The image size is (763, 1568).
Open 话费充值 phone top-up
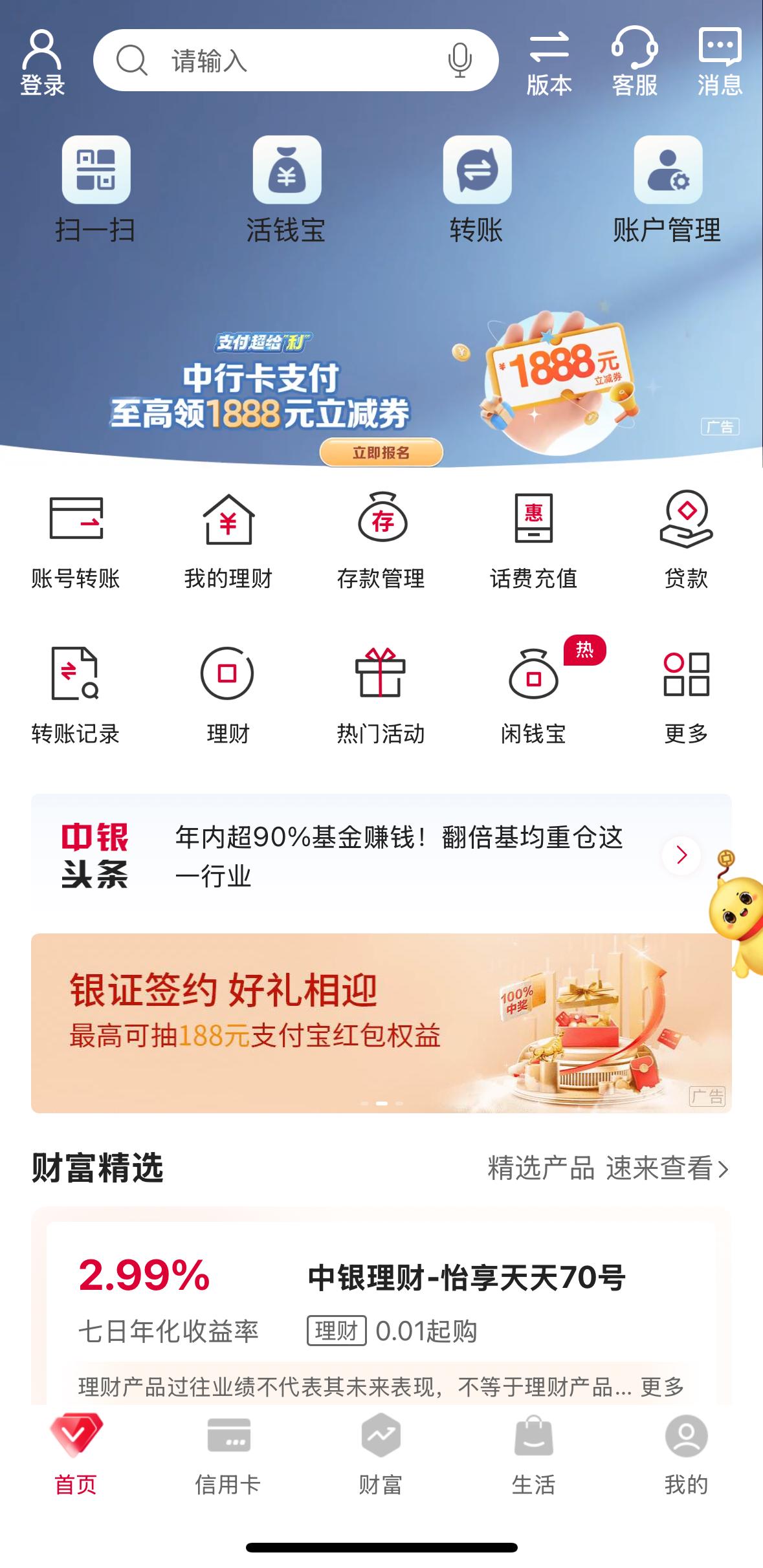pos(533,541)
